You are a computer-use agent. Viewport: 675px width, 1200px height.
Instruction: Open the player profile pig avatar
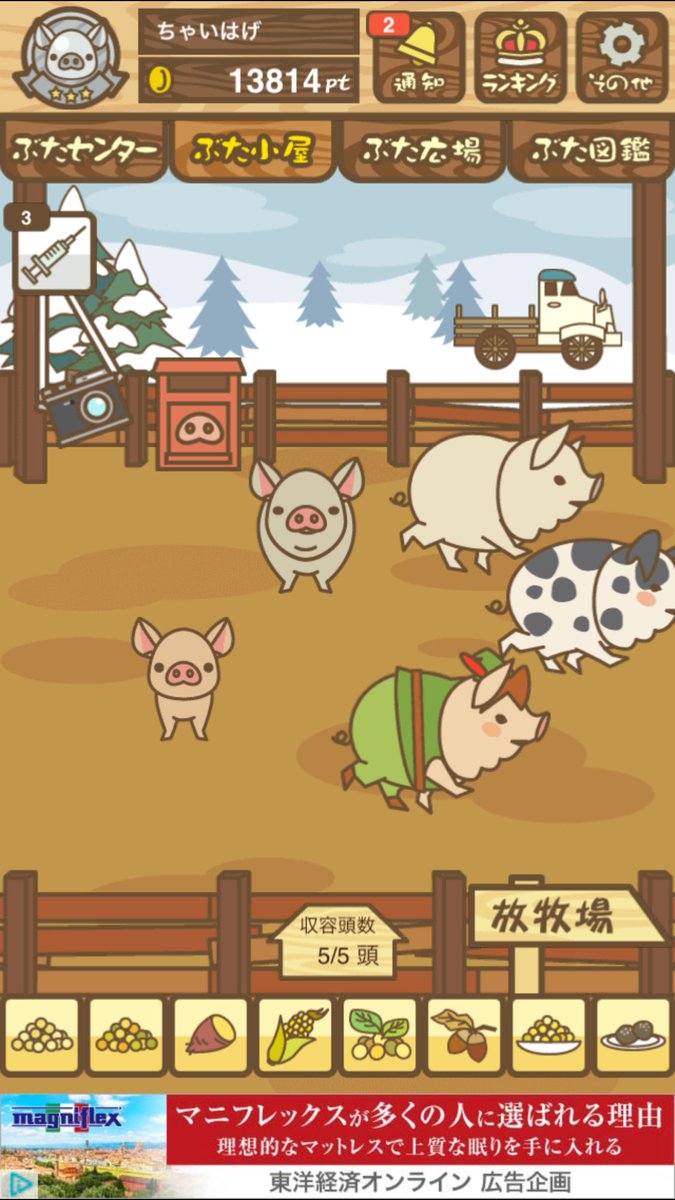coord(68,55)
